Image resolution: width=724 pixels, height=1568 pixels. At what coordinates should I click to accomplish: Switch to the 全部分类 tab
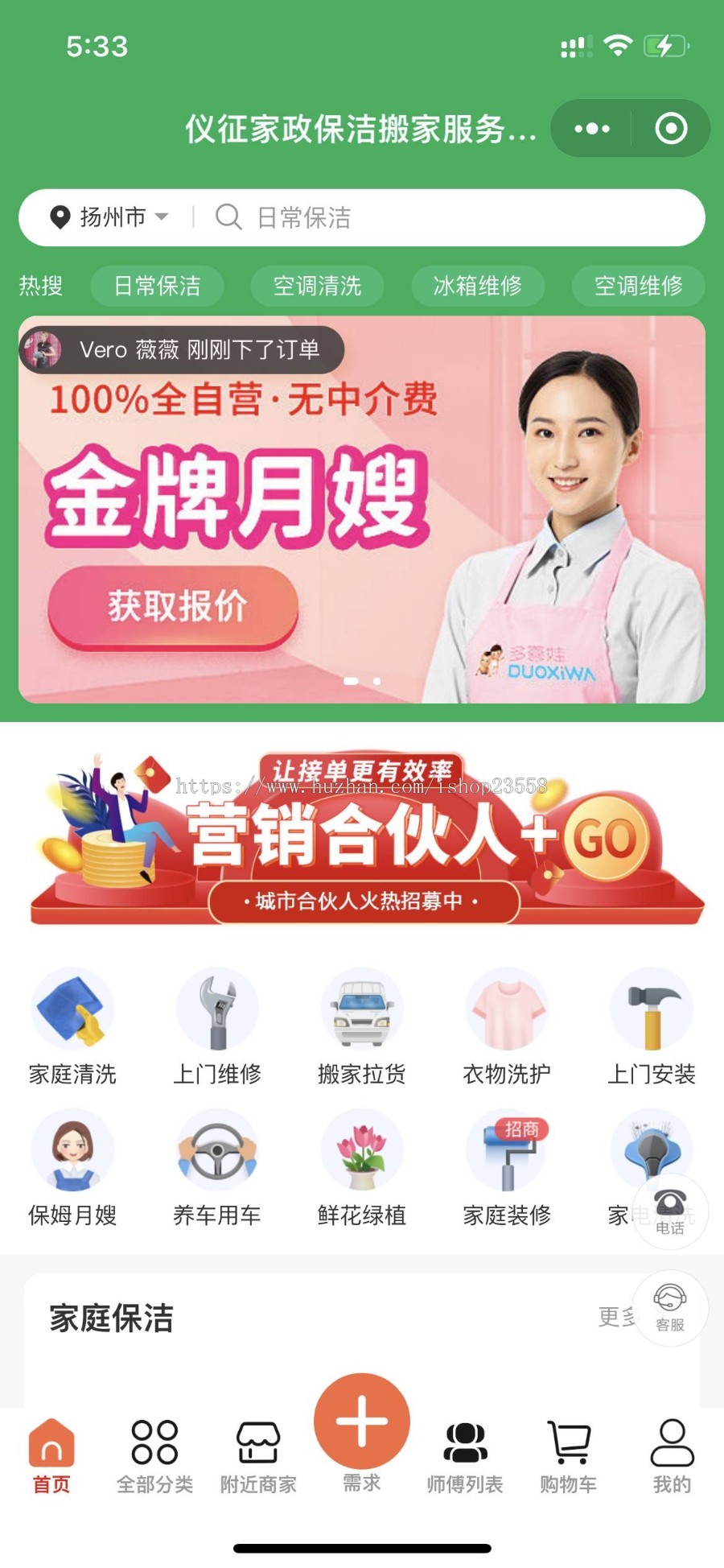pos(154,1457)
